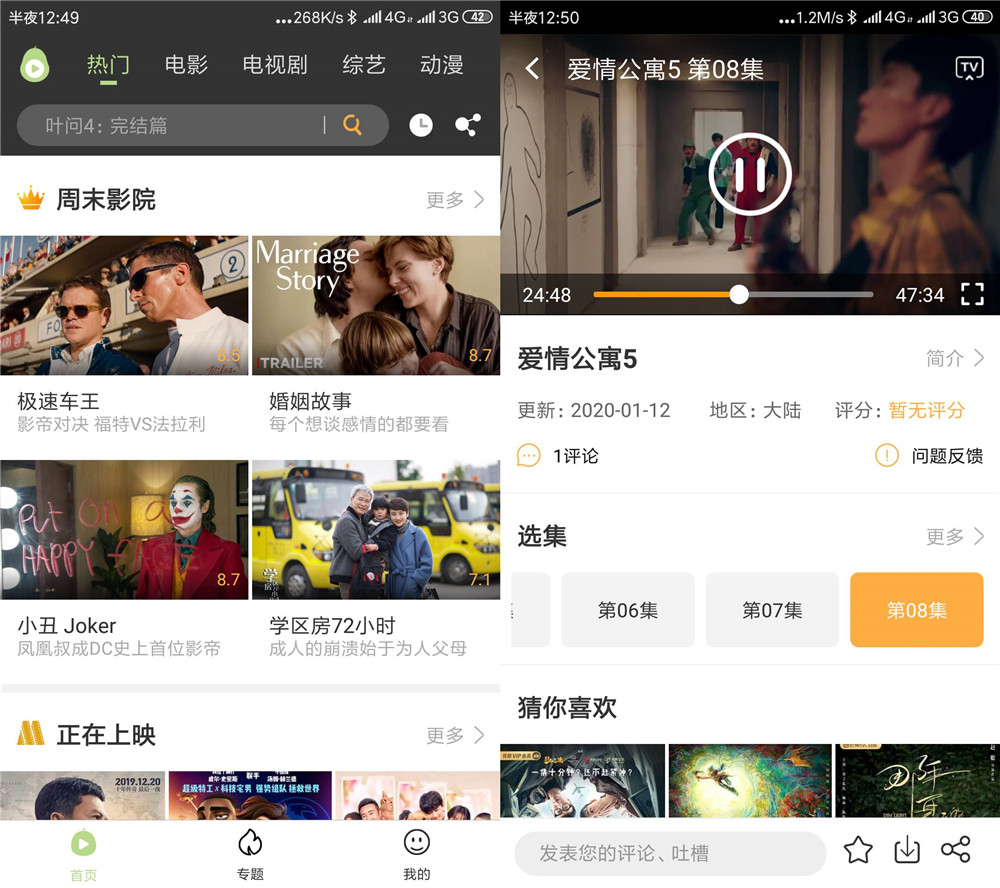Tap 问题反馈 to report a problem
1000x888 pixels.
pyautogui.click(x=929, y=456)
